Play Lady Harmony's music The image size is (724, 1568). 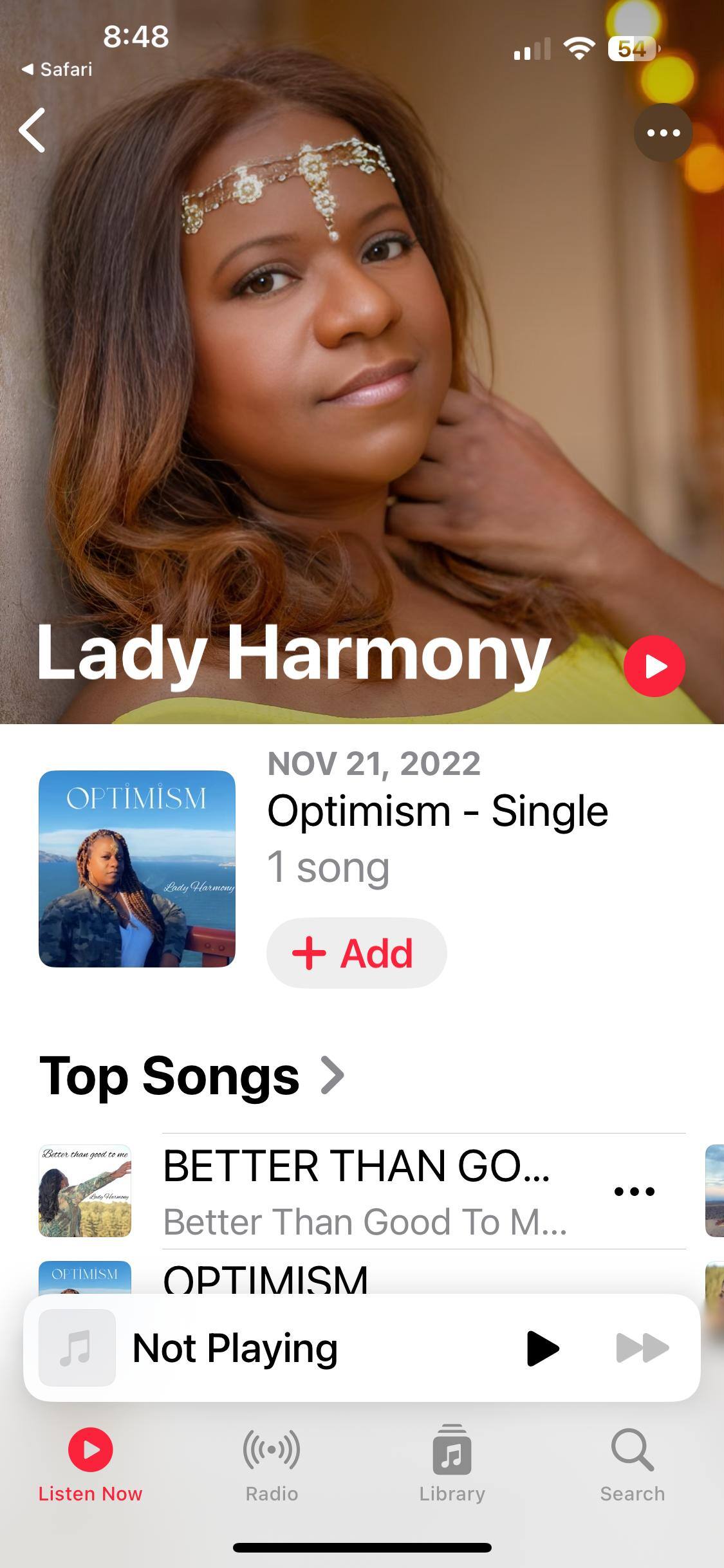click(654, 666)
